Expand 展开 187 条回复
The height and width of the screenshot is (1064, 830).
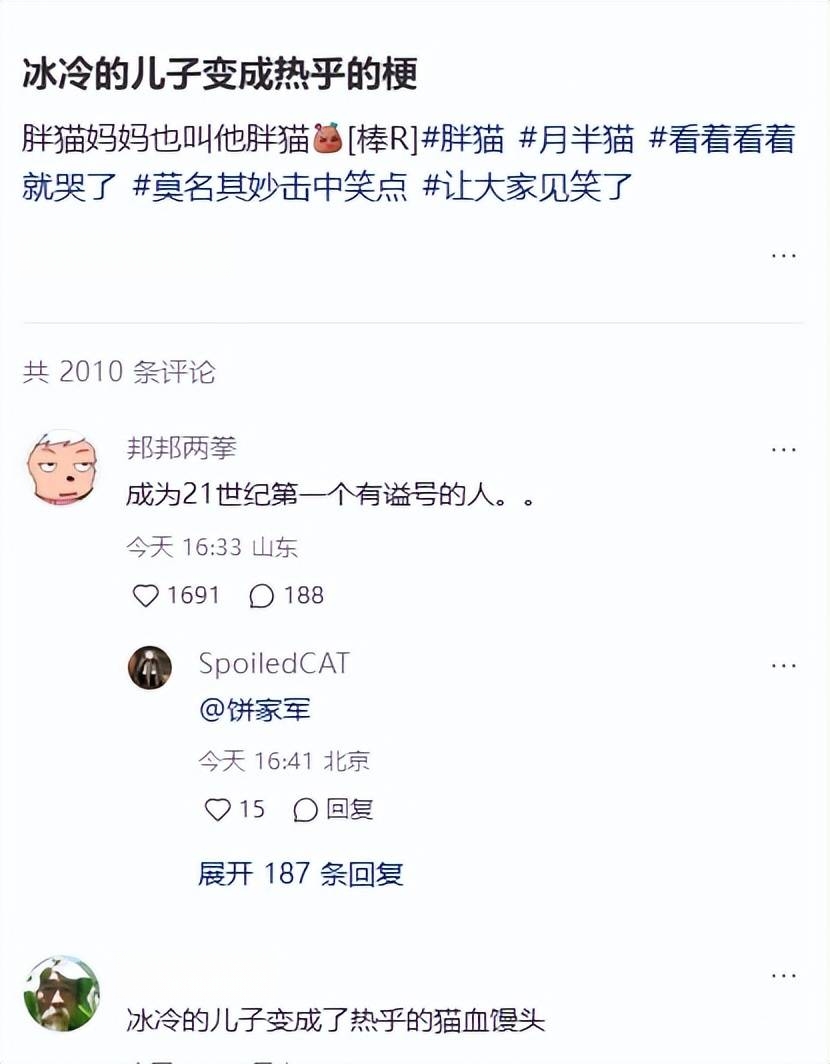300,873
